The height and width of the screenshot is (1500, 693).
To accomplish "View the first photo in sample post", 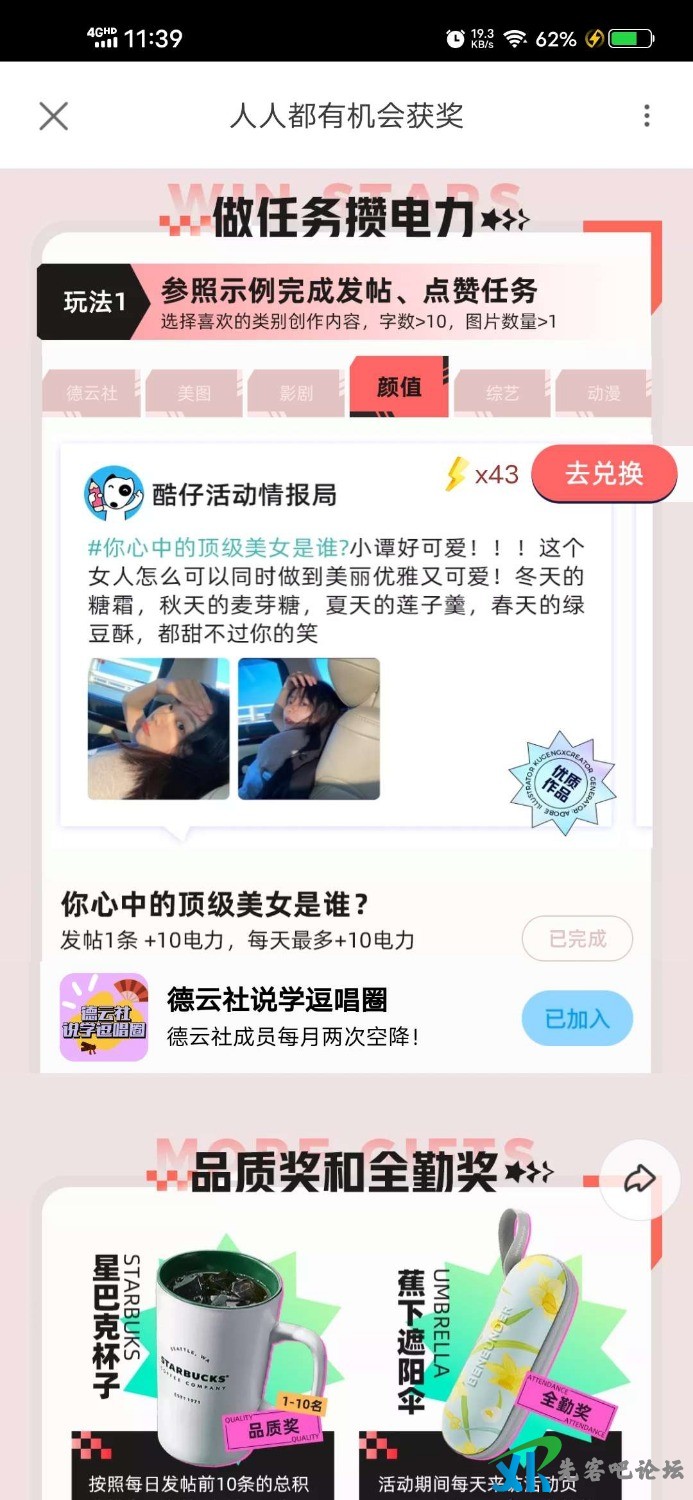I will point(158,728).
